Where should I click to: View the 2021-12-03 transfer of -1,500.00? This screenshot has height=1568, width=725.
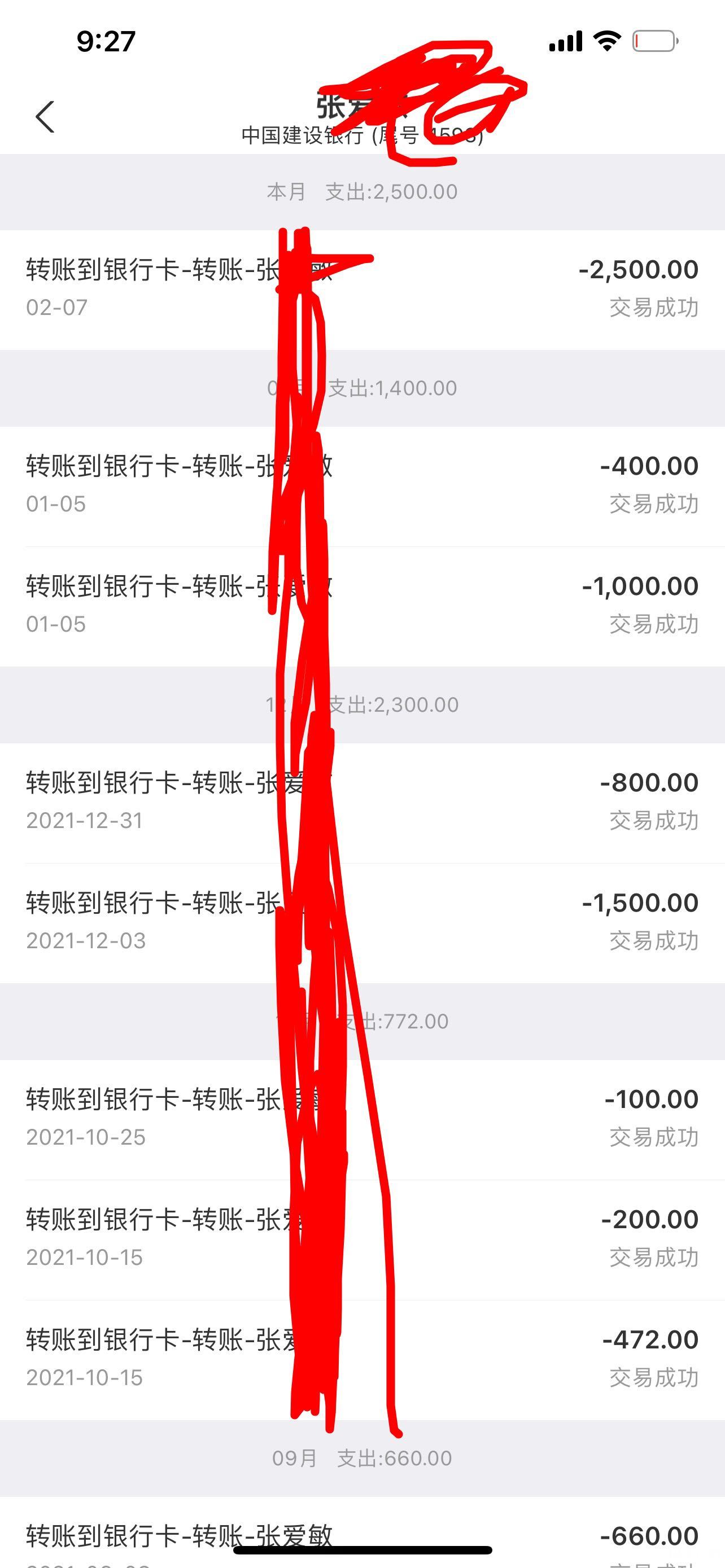click(362, 923)
